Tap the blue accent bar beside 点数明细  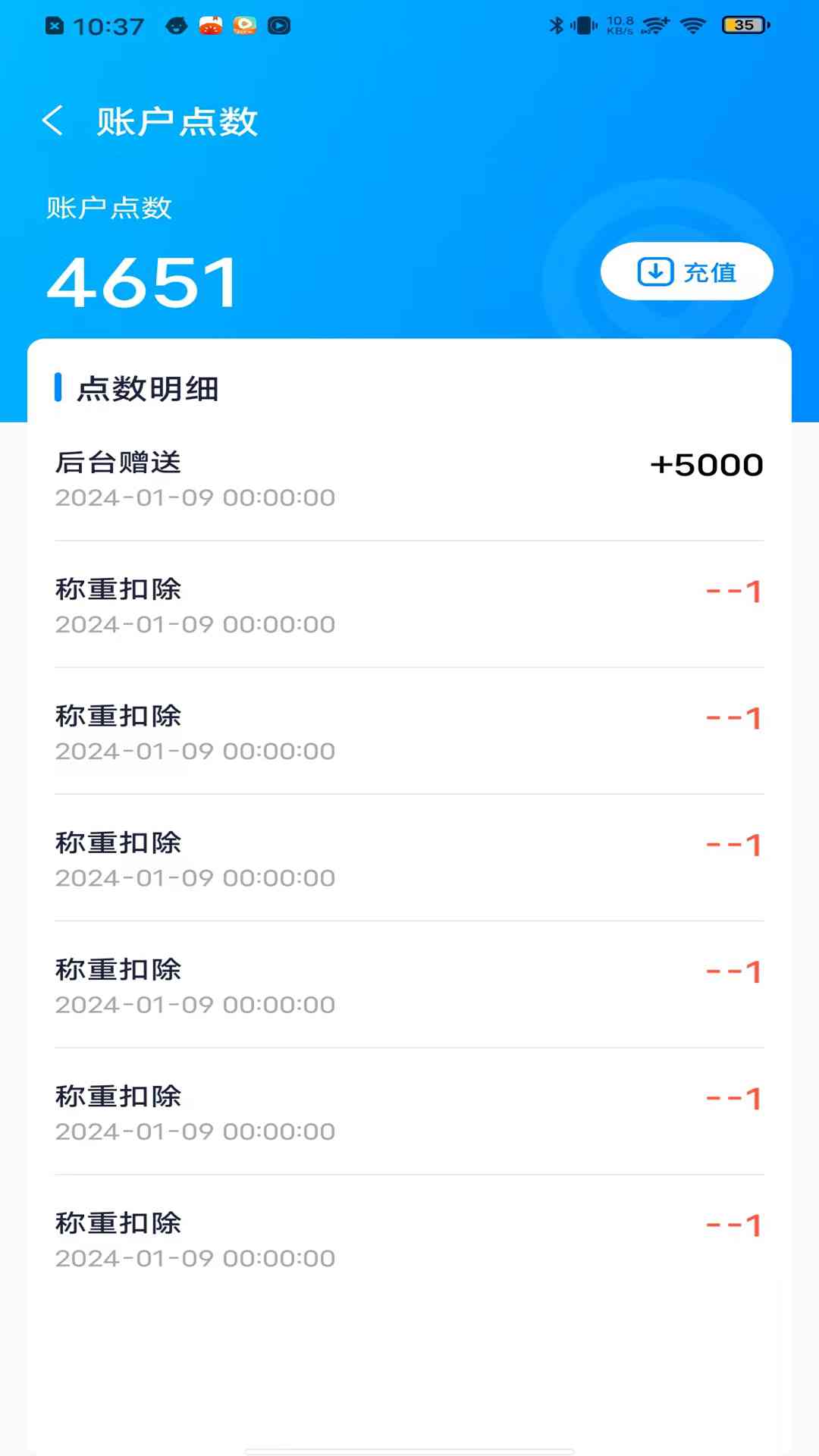60,388
